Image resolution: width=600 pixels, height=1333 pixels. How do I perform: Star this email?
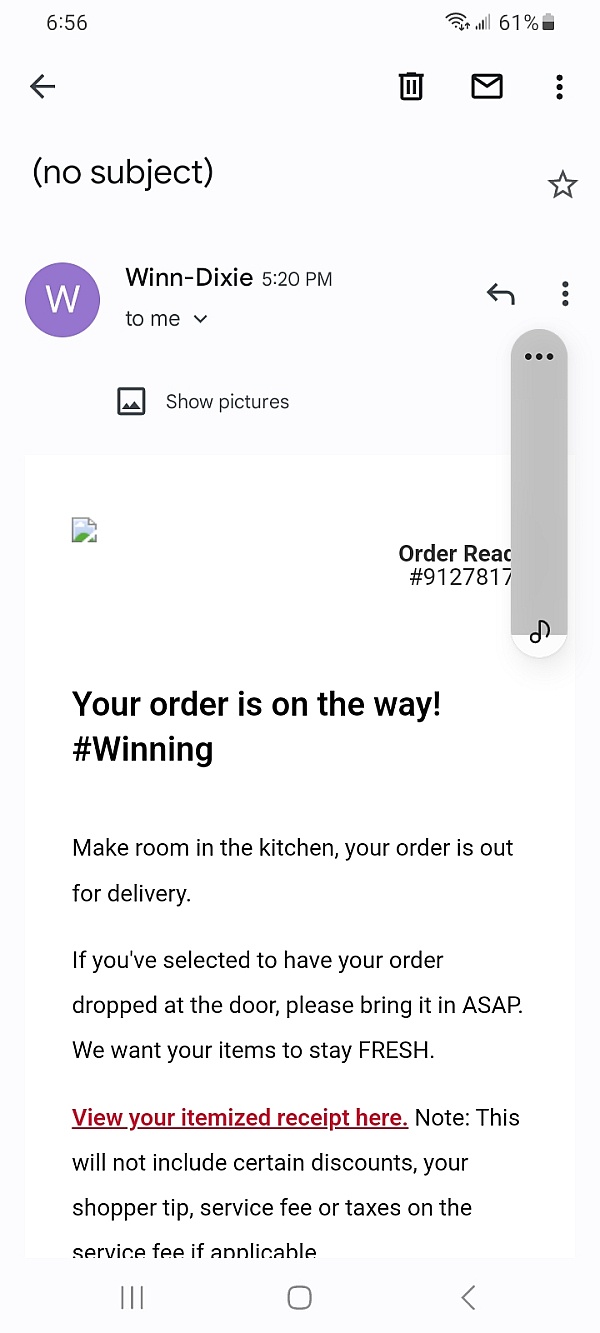562,184
